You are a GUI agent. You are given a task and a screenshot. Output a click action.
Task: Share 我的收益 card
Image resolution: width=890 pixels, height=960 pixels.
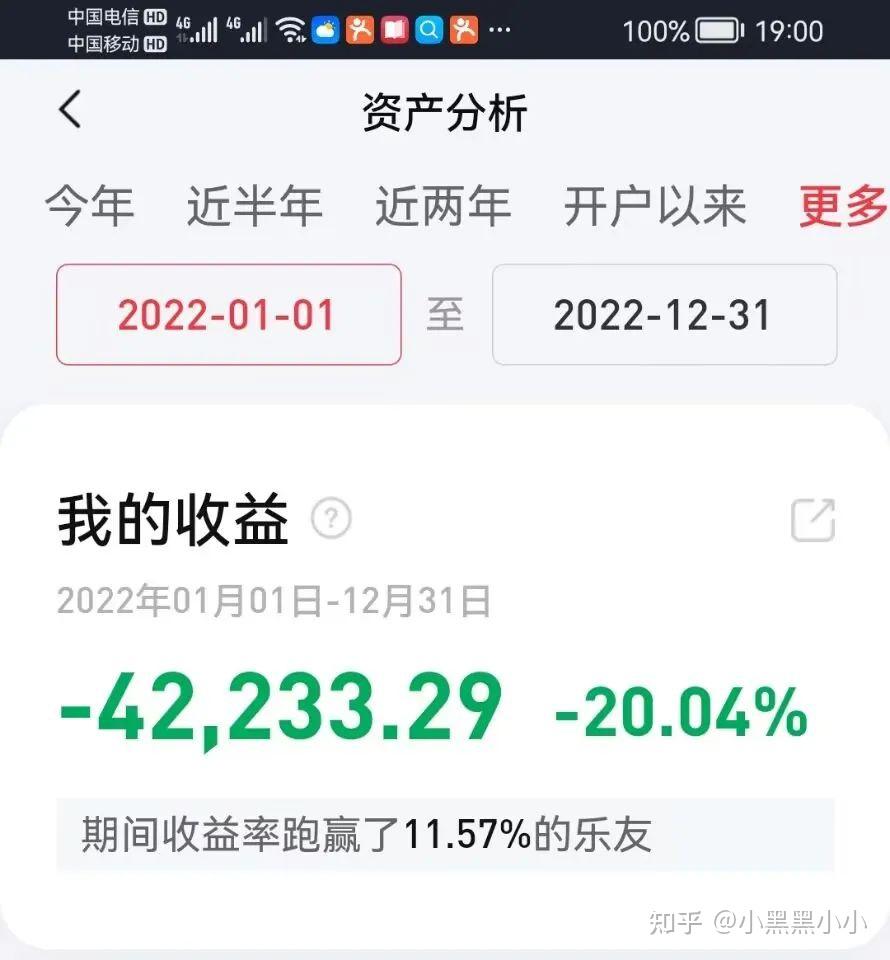point(812,521)
